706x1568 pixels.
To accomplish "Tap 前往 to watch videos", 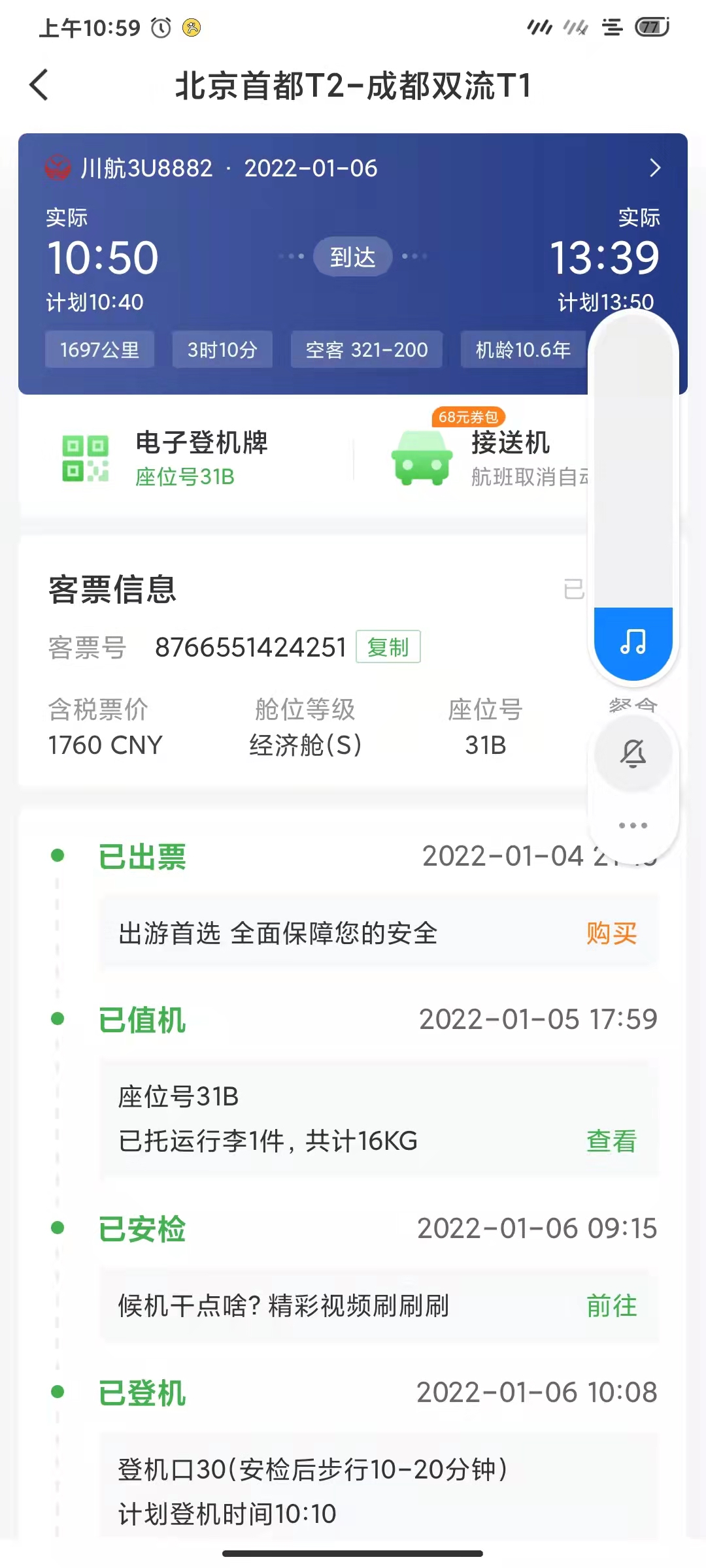I will coord(611,1306).
